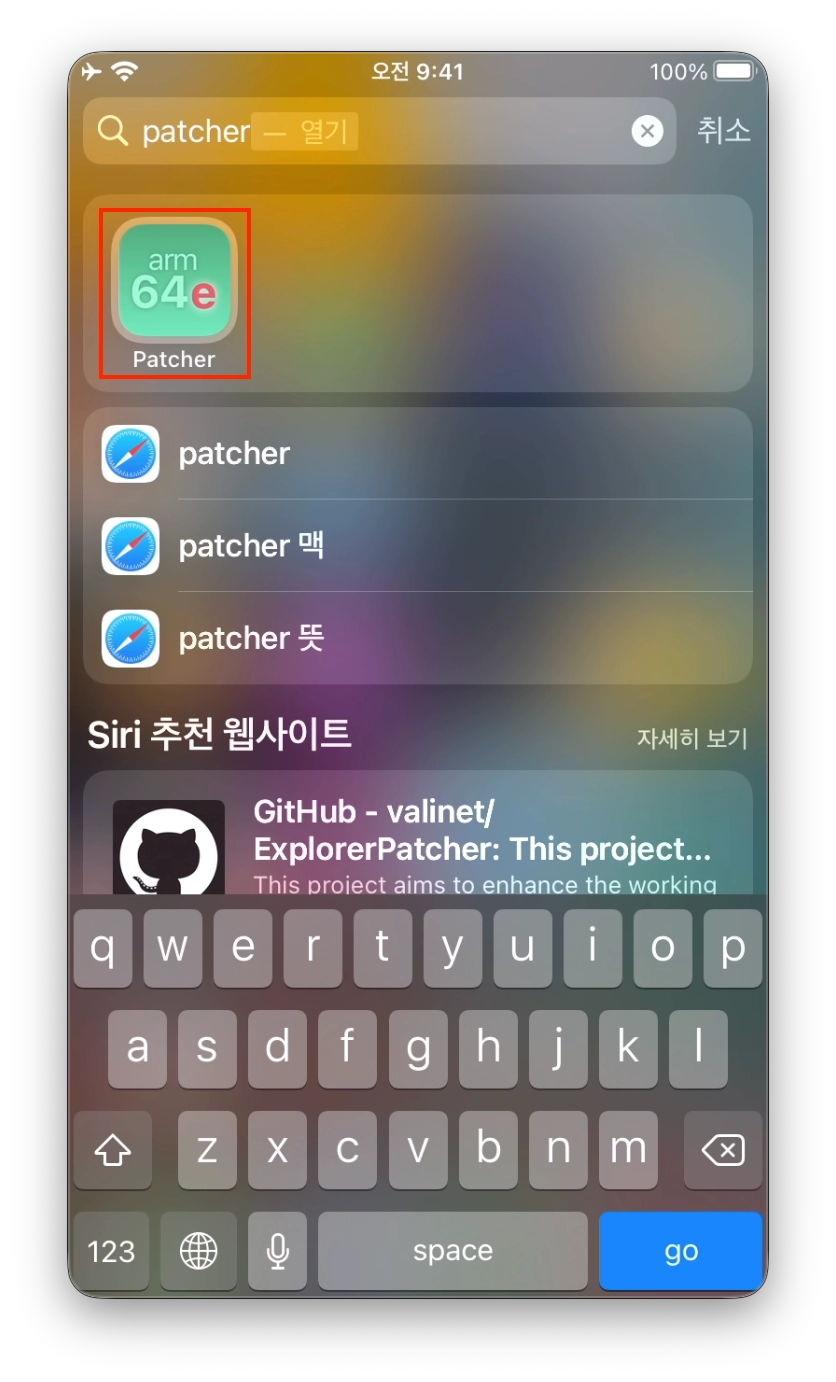Viewport: 836px width, 1382px height.
Task: Tap the backspace key
Action: pos(723,1151)
